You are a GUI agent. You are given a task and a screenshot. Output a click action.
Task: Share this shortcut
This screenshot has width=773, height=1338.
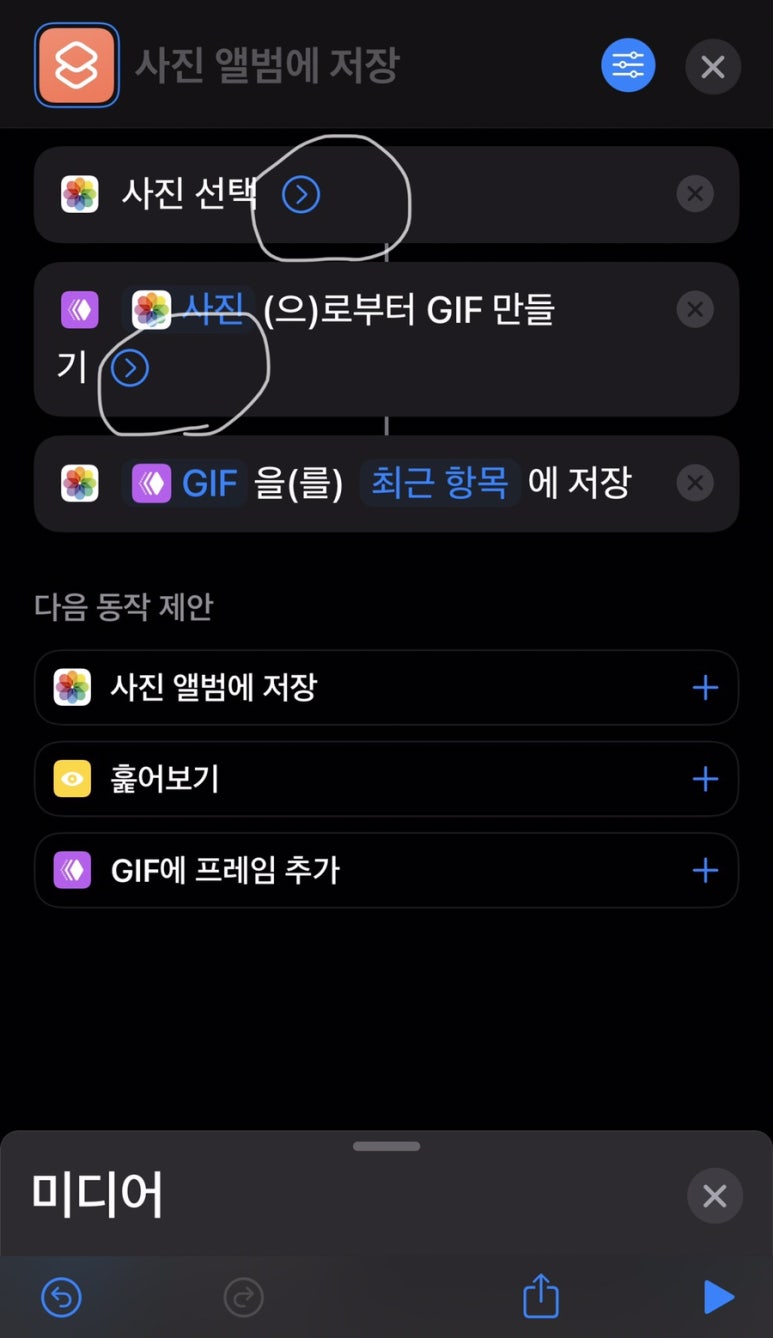(x=541, y=1296)
